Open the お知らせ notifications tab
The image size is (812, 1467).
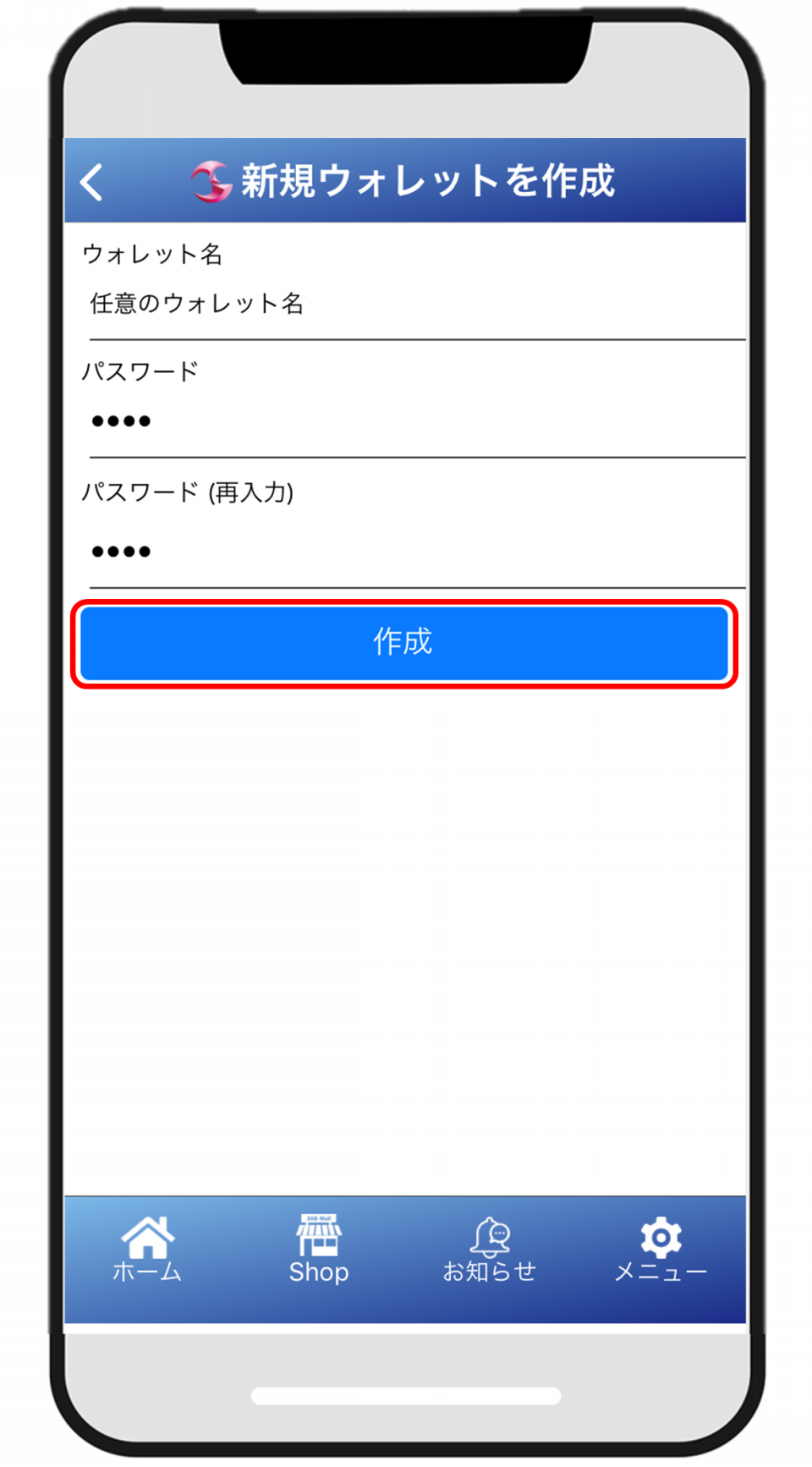pos(490,1250)
